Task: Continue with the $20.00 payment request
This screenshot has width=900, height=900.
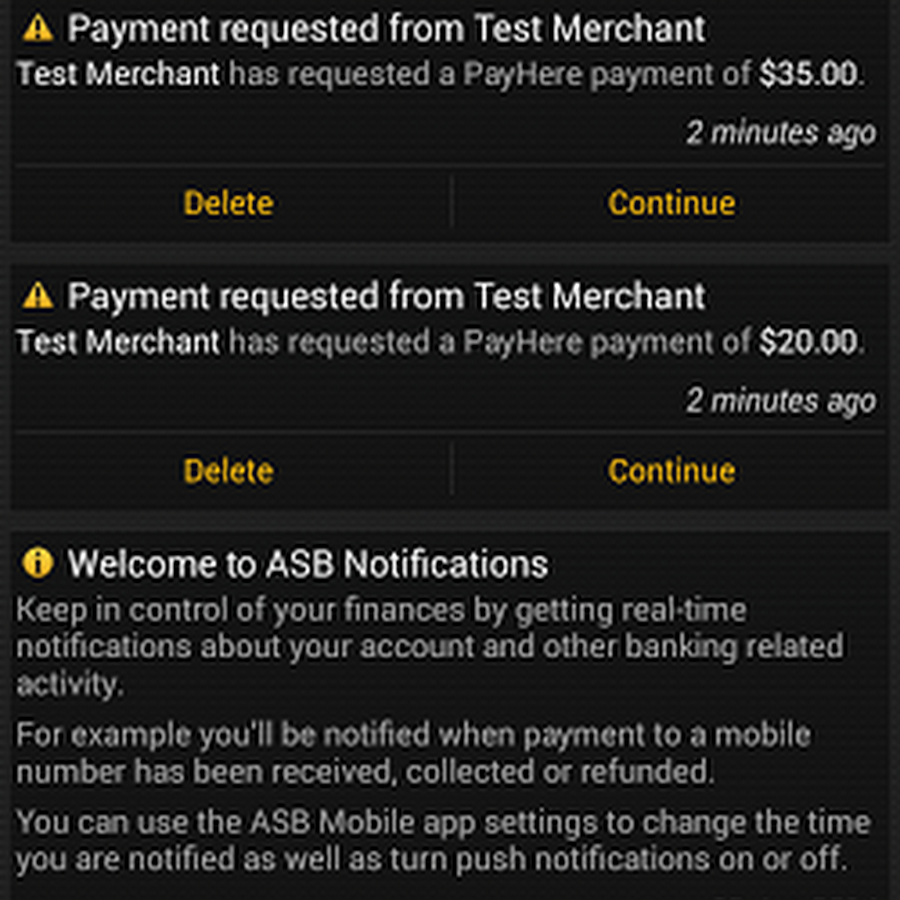Action: [671, 471]
